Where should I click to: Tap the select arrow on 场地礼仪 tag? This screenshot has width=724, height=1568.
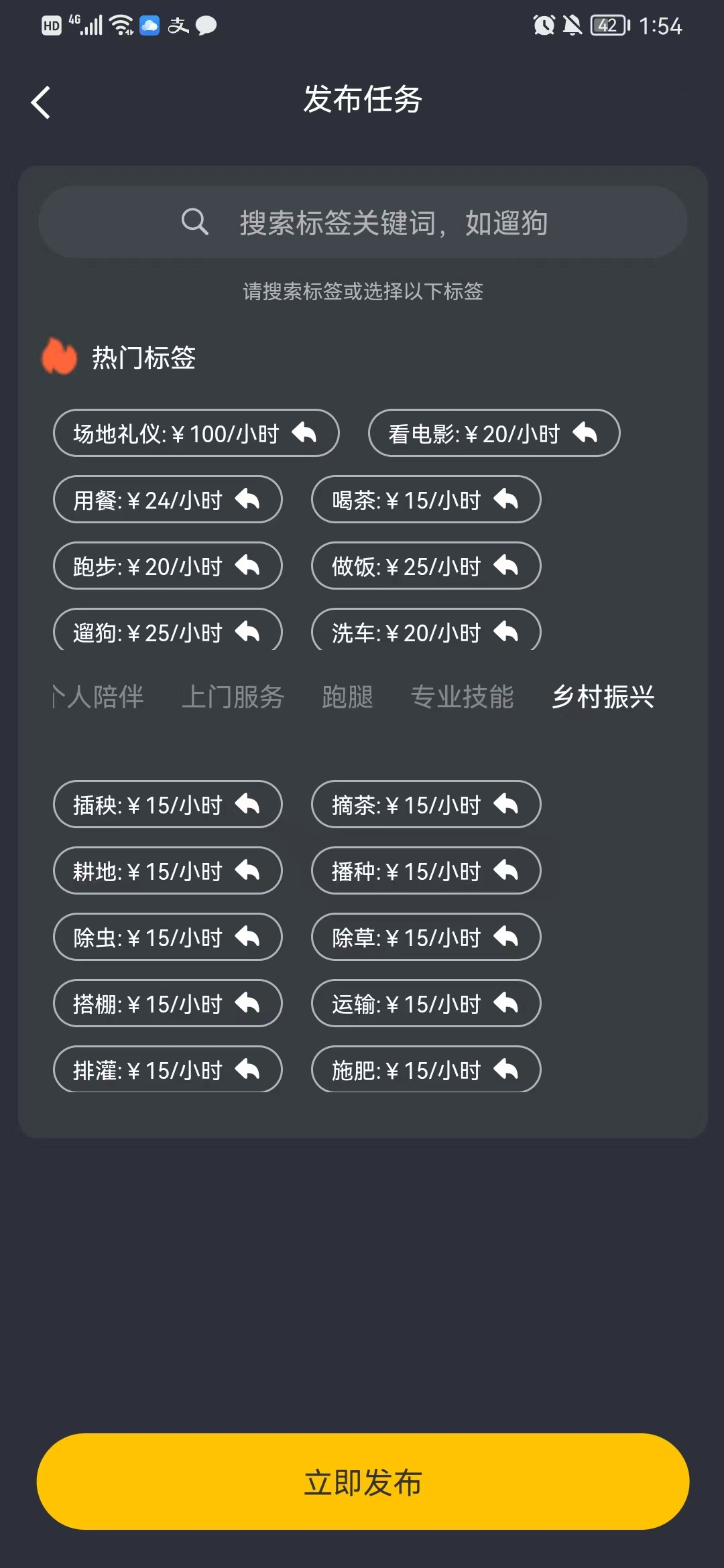[306, 433]
